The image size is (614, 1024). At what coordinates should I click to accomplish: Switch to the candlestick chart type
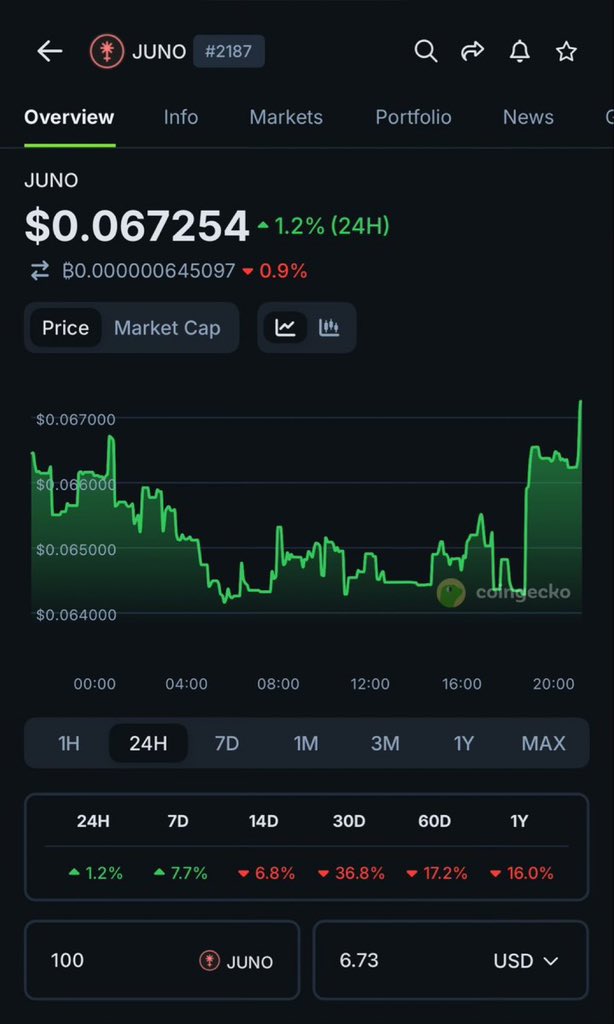tap(329, 328)
